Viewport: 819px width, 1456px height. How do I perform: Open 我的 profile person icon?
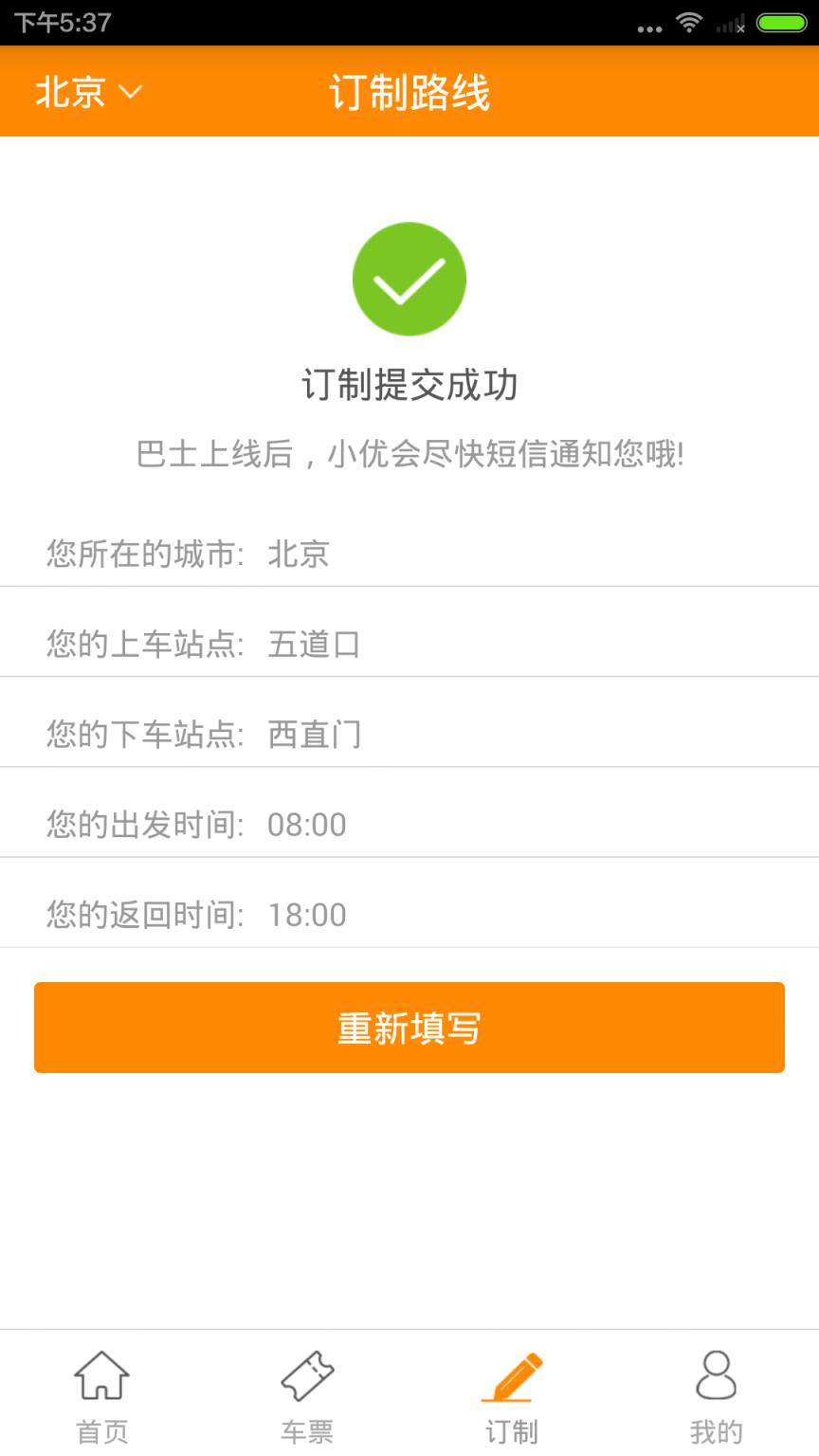coord(717,1384)
